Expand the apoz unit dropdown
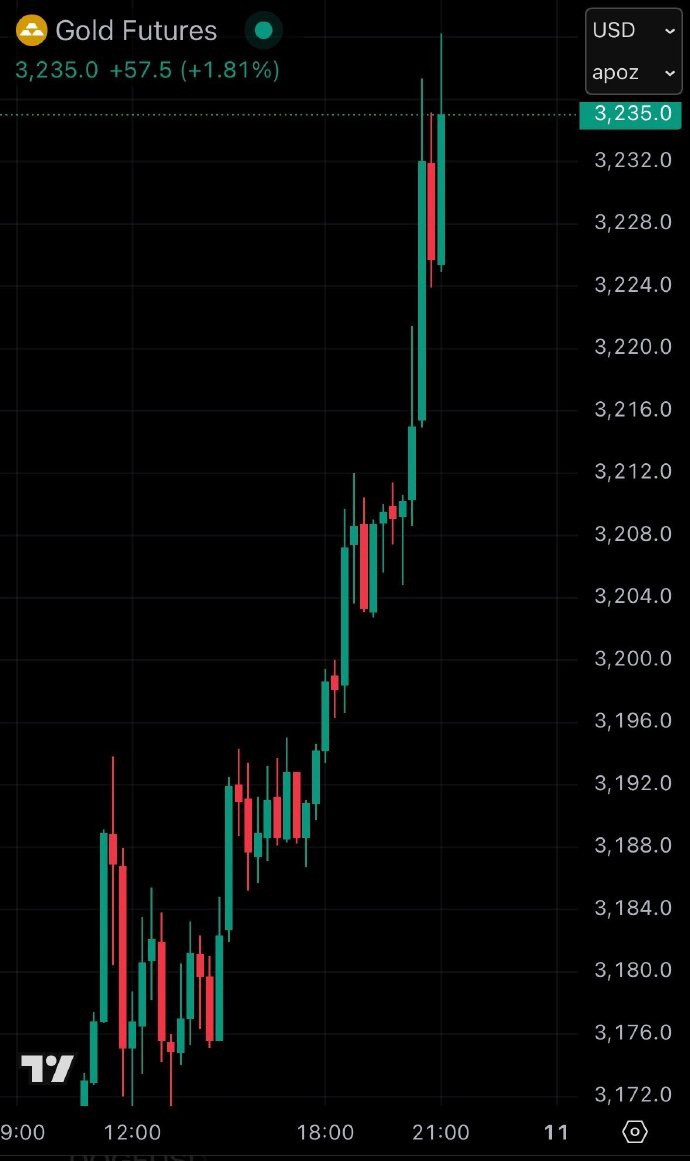The image size is (690, 1161). (x=634, y=73)
